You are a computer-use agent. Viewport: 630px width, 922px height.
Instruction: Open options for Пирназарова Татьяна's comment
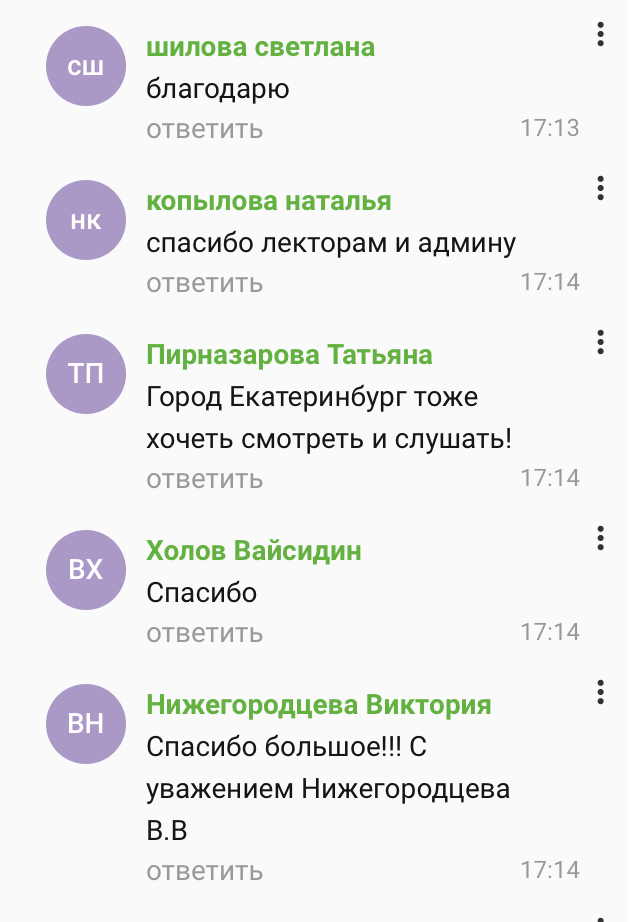pos(600,342)
